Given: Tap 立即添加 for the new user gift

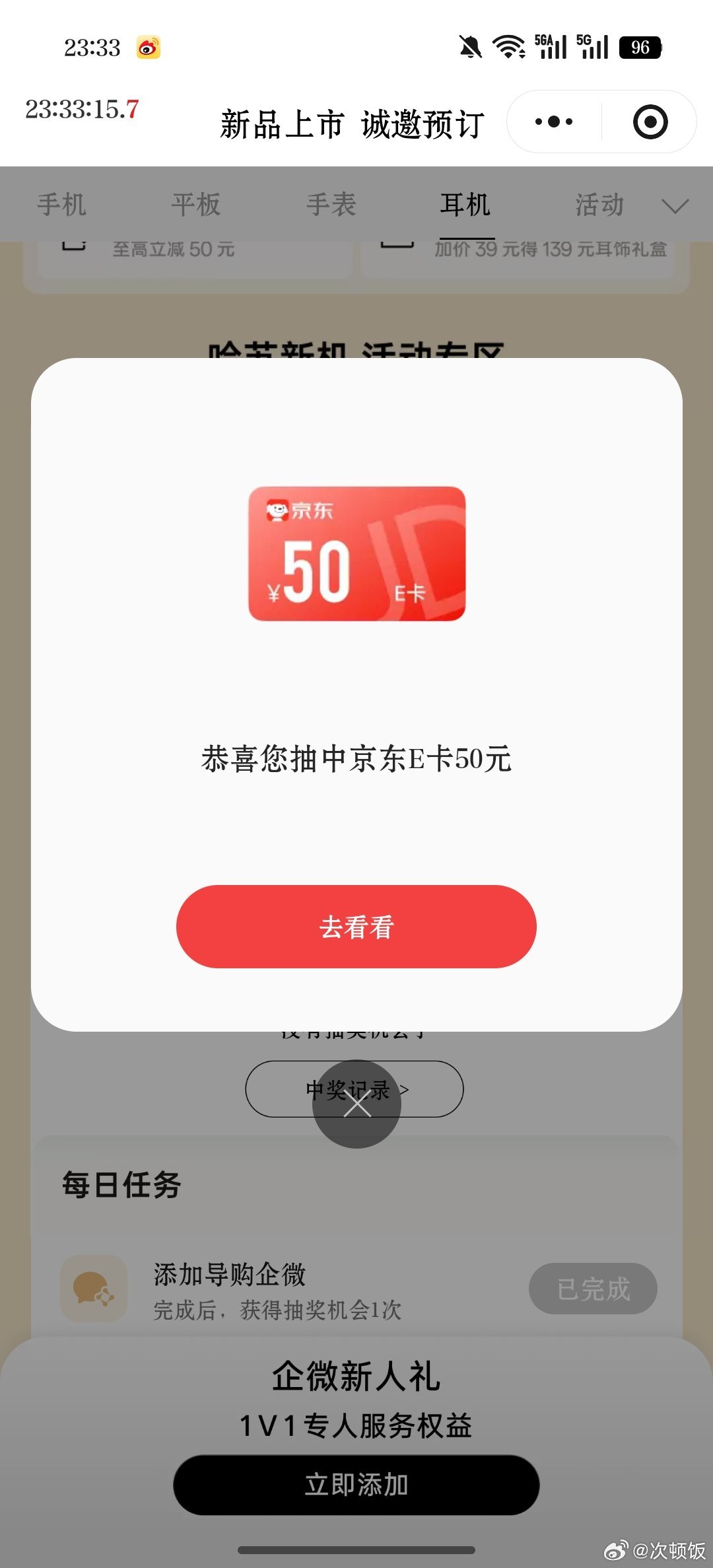Looking at the screenshot, I should (356, 1484).
